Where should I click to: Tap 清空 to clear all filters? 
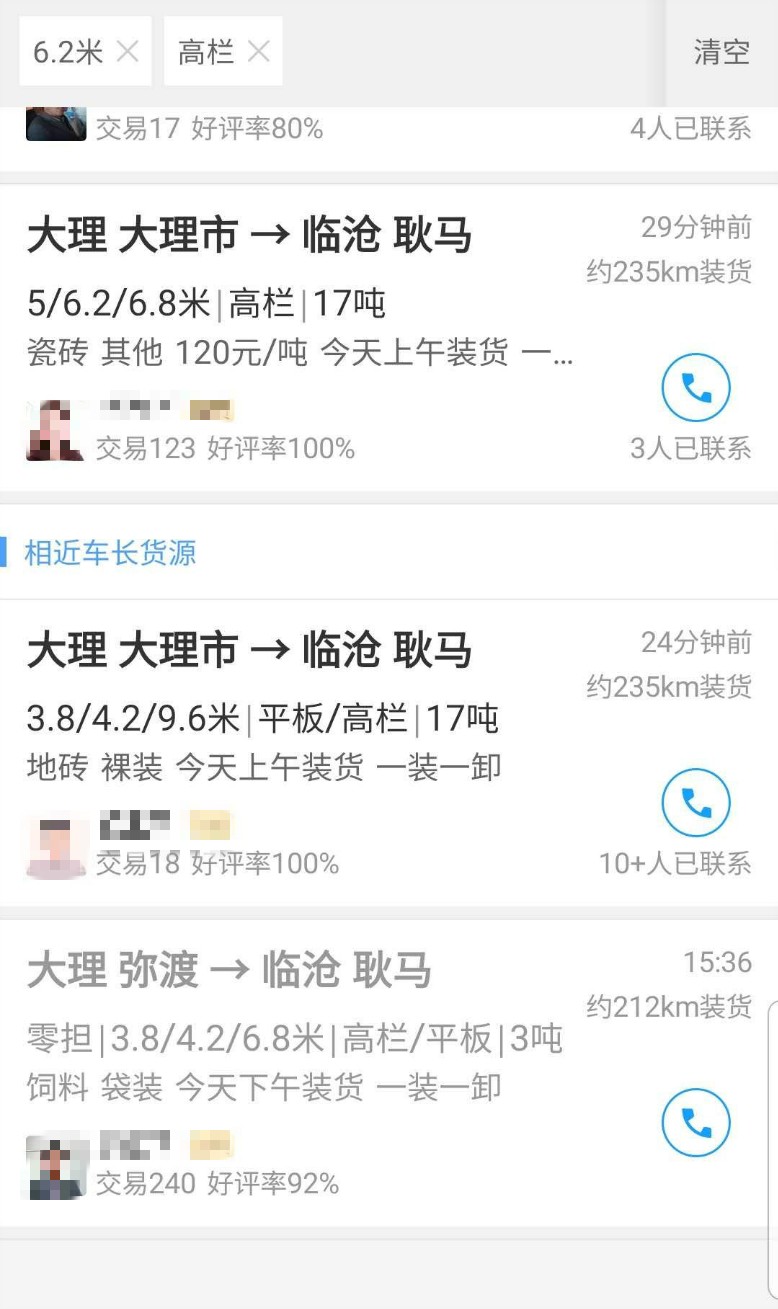click(721, 52)
